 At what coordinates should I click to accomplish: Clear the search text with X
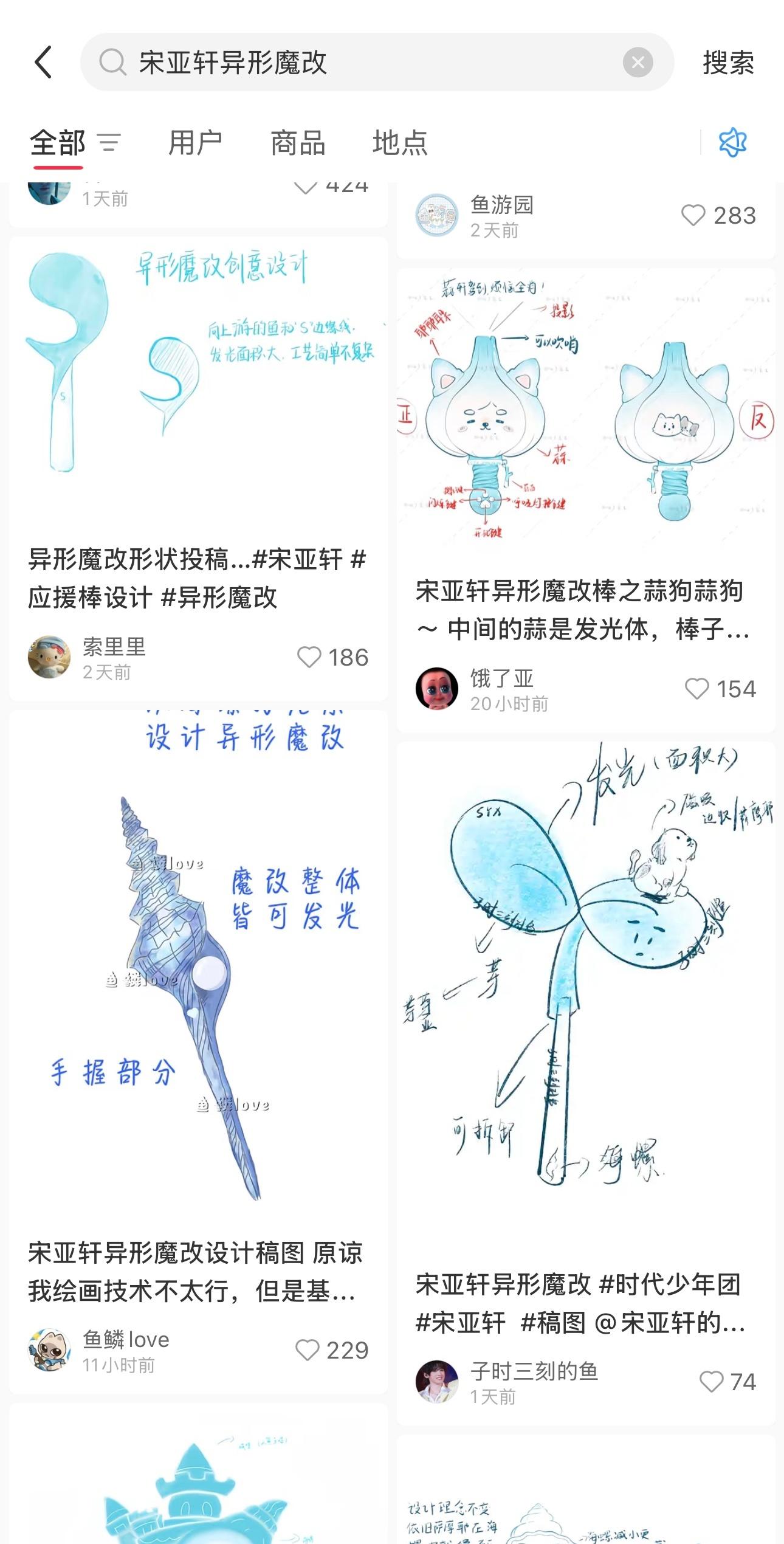click(x=638, y=62)
